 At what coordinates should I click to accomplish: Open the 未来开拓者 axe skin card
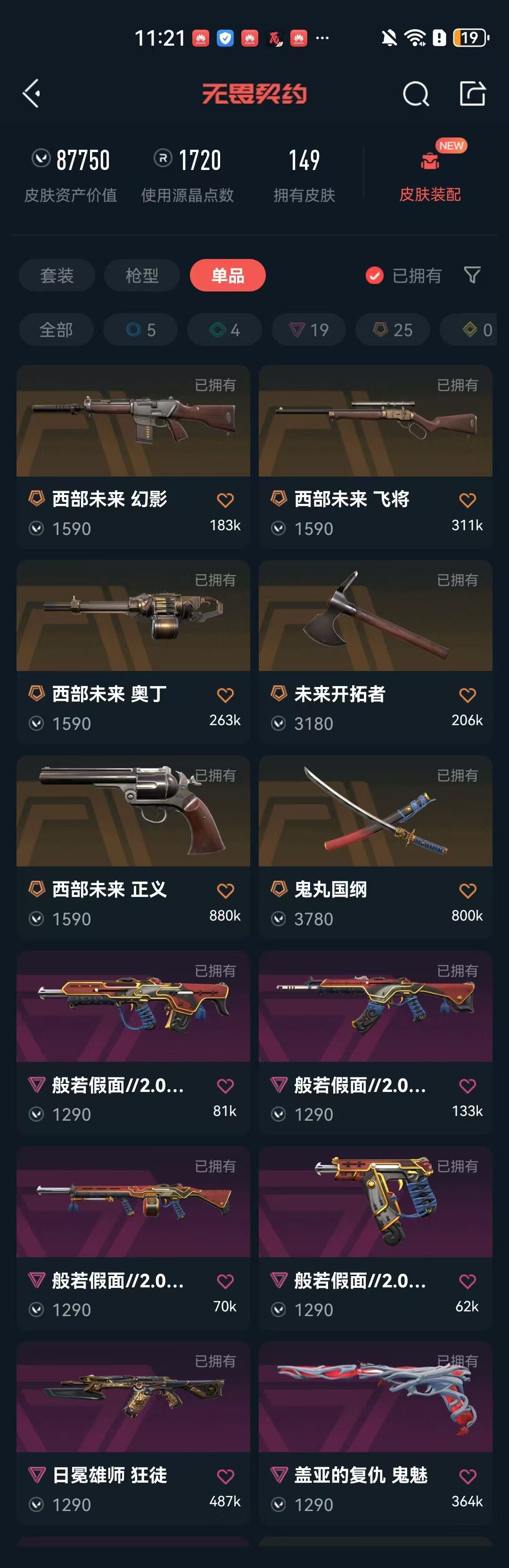pos(376,651)
